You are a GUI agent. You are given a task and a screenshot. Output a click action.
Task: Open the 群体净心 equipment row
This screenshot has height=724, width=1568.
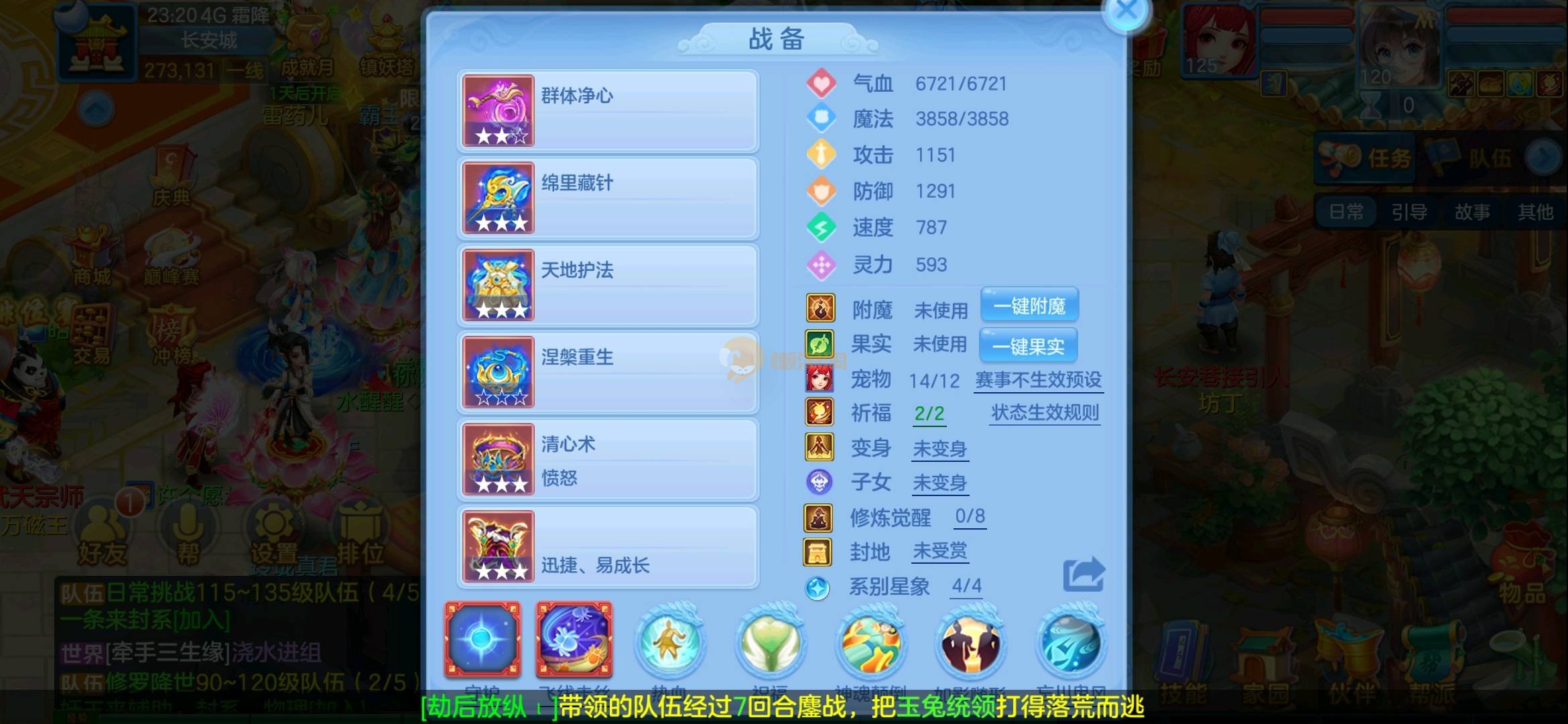(x=608, y=111)
